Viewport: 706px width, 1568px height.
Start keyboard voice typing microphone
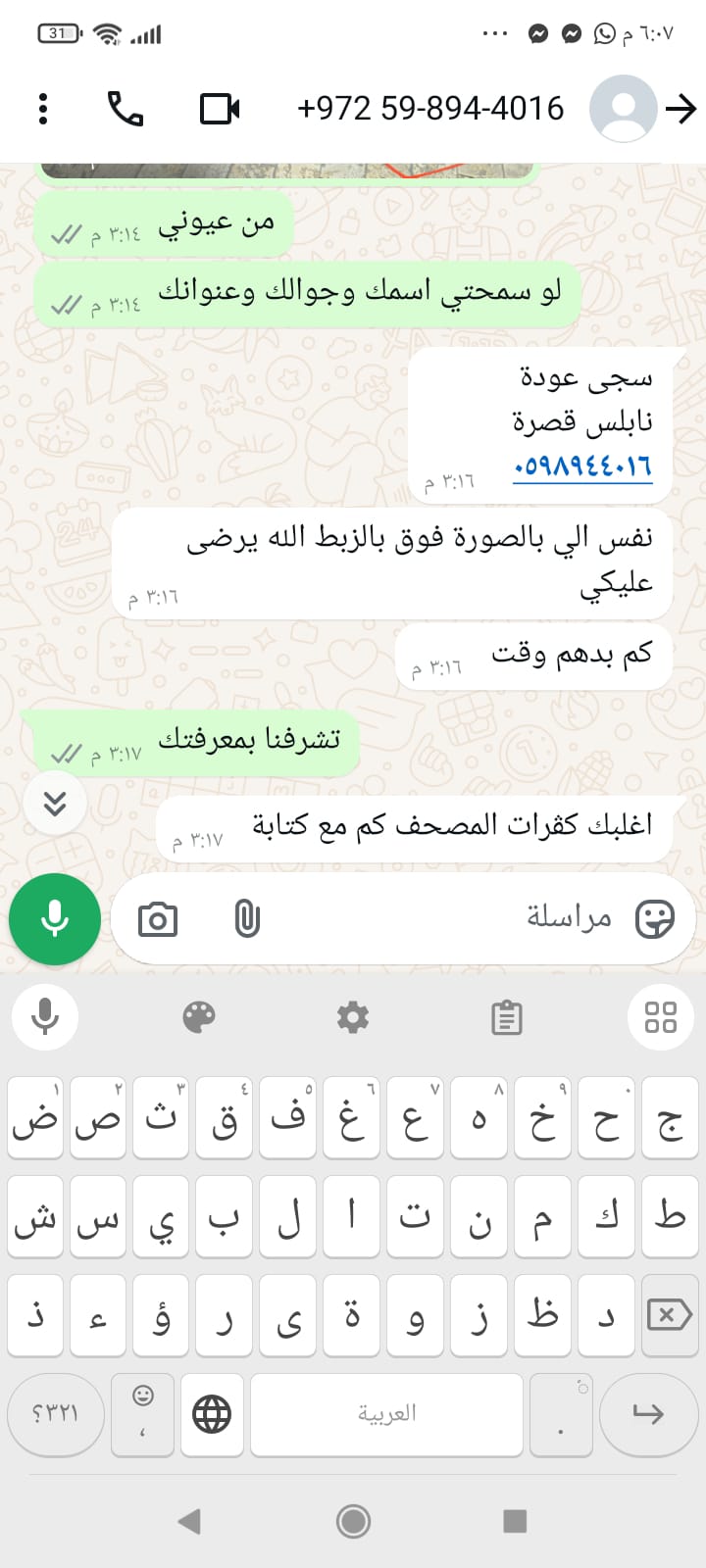click(45, 1017)
